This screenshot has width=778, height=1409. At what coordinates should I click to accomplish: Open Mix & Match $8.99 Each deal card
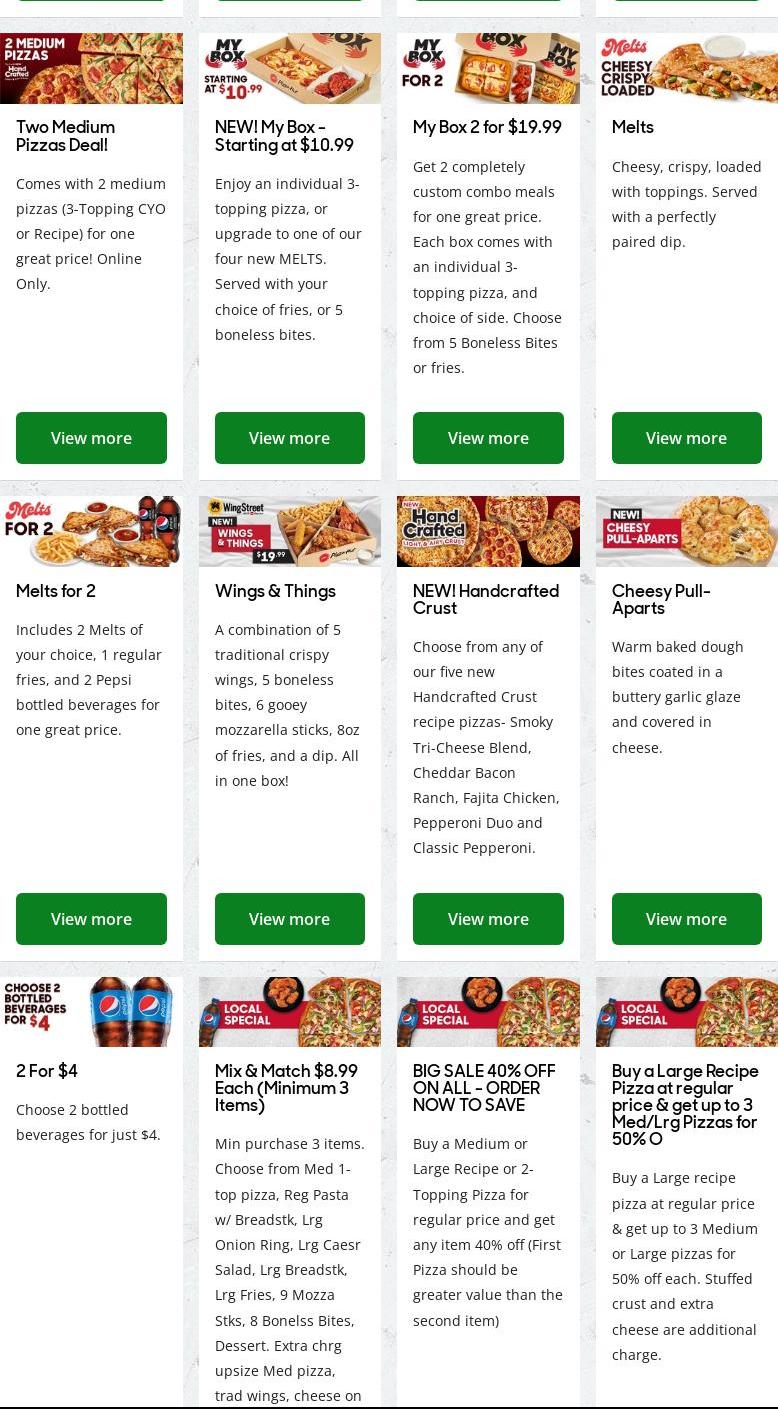pyautogui.click(x=286, y=1088)
